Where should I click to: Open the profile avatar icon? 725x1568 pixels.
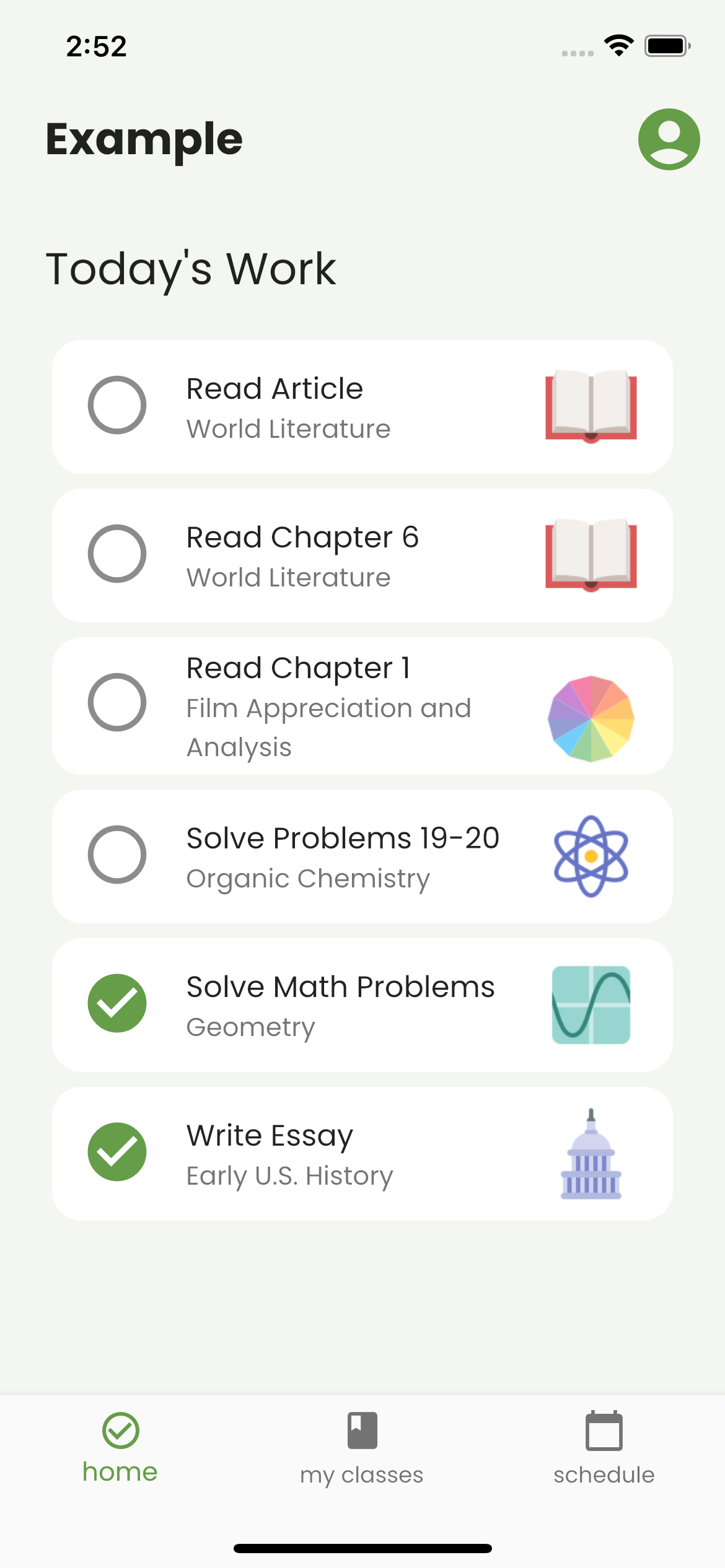click(670, 139)
